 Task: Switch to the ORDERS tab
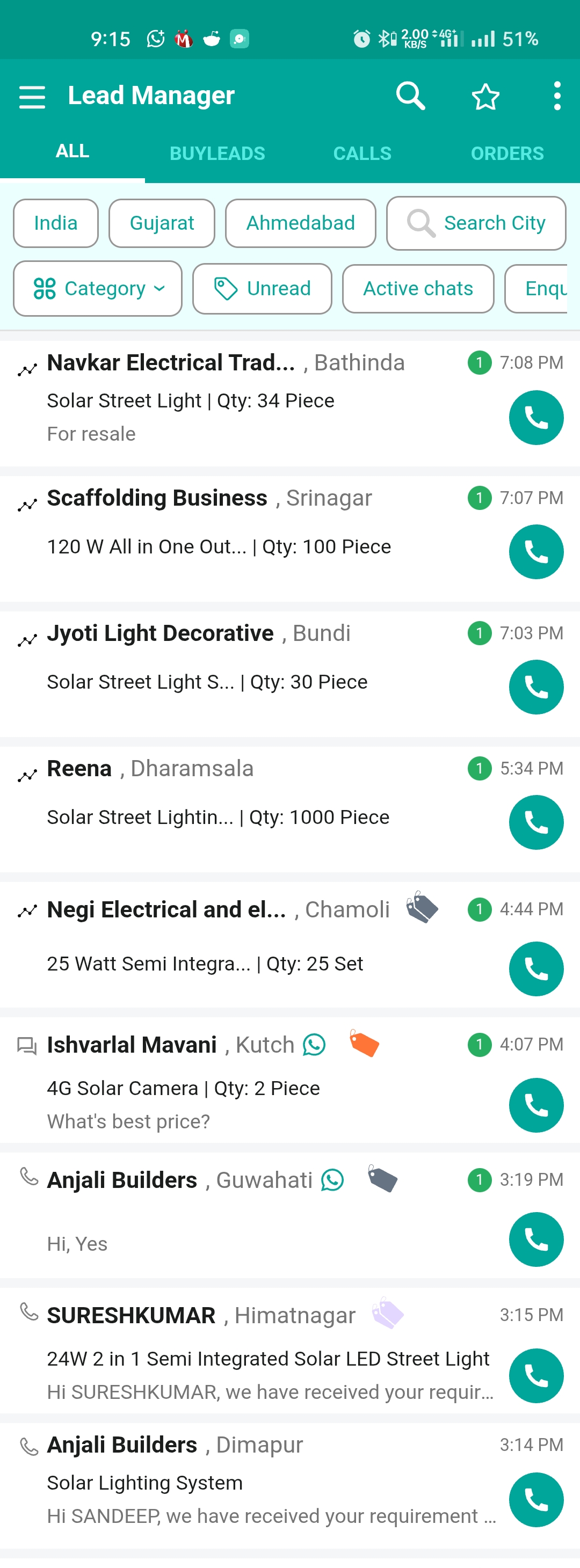[x=507, y=154]
